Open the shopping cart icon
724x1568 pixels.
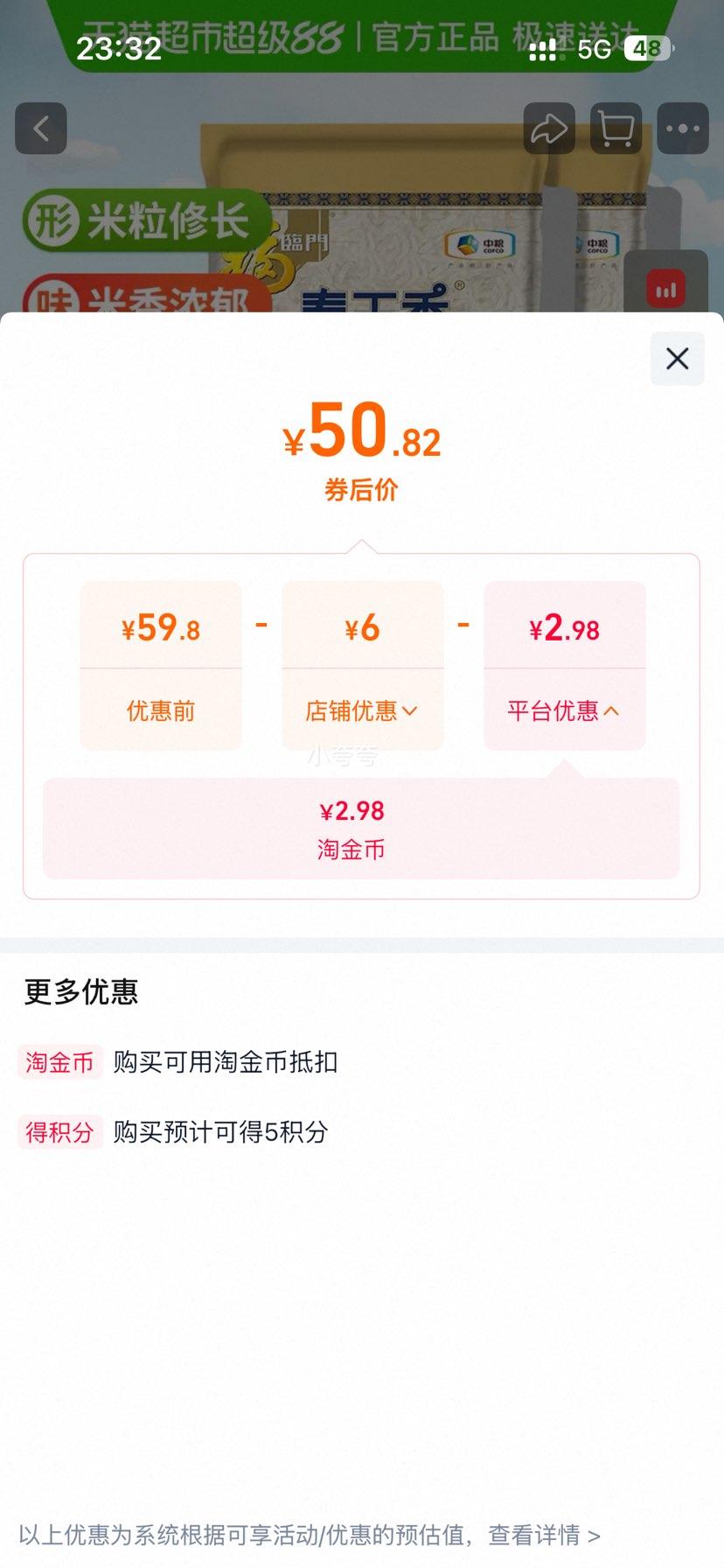615,129
